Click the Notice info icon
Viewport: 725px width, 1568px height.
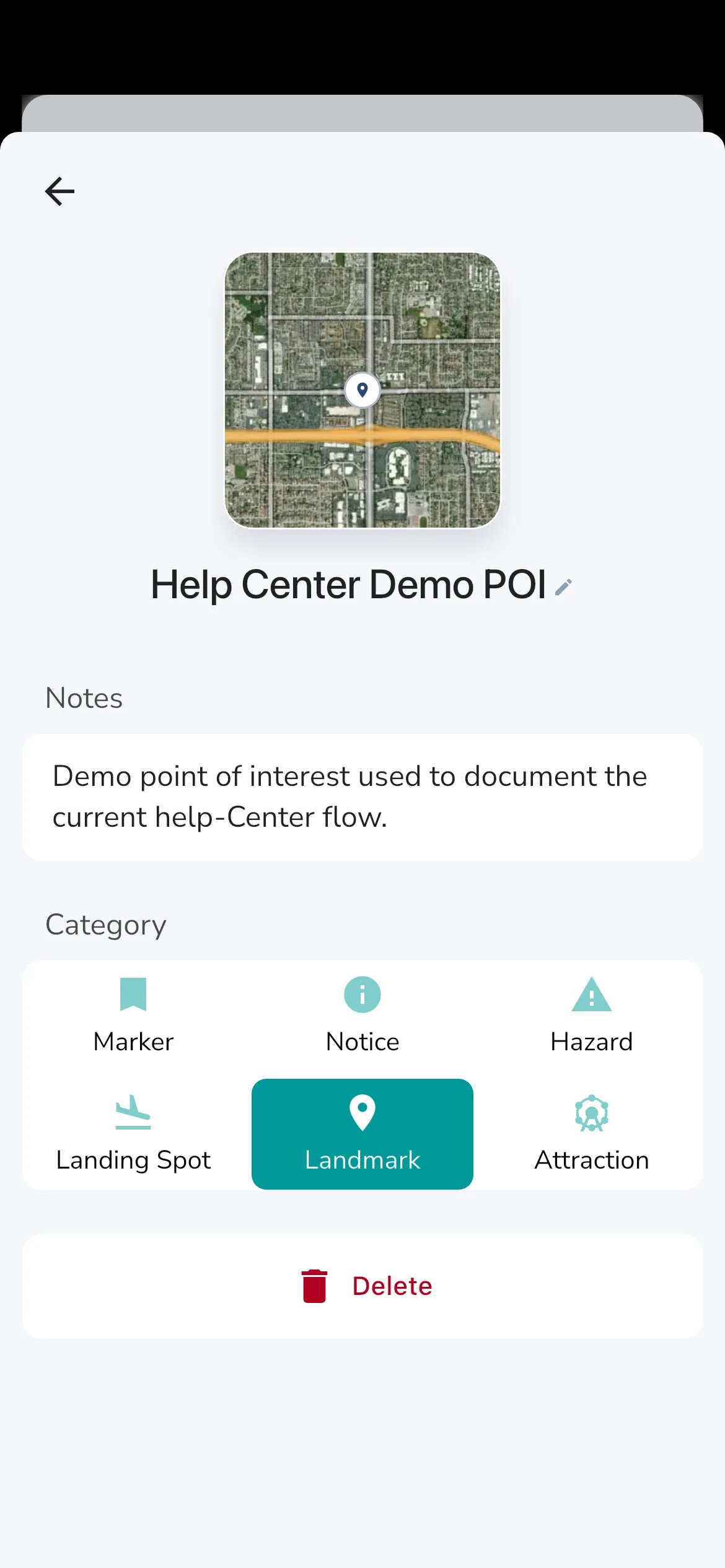point(362,995)
